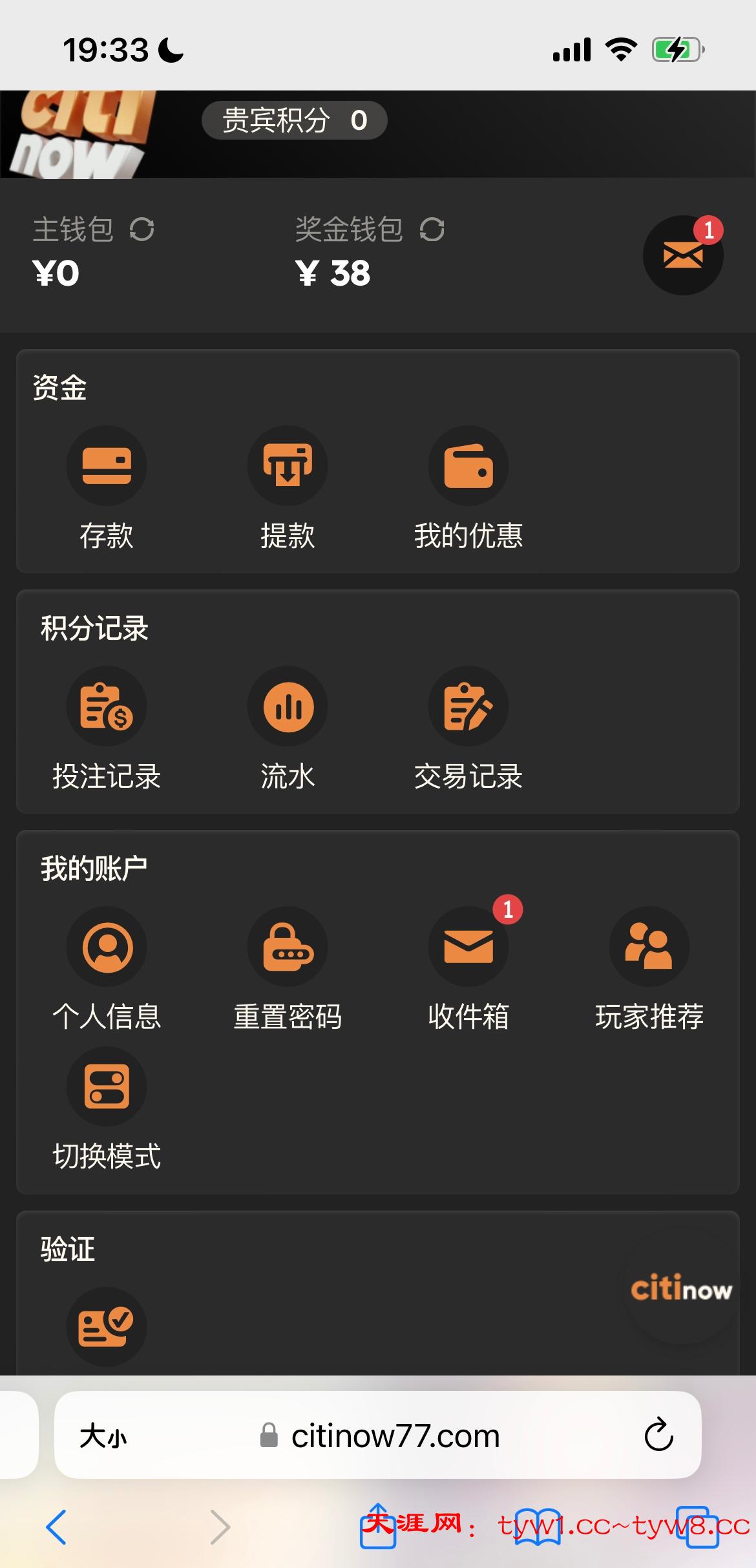Refresh the 主钱包 balance
The image size is (756, 1568).
142,229
